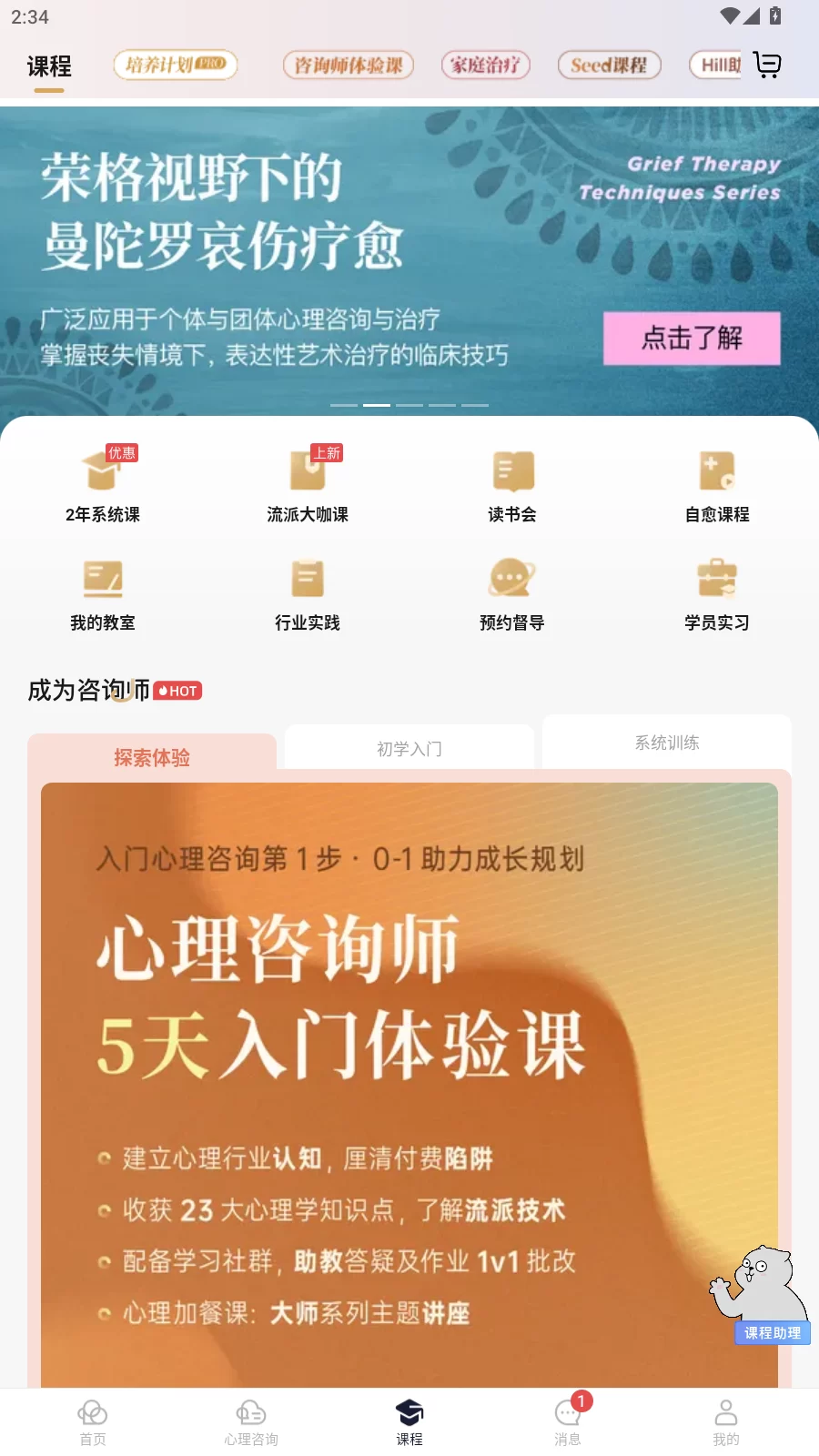Switch to the 系统训练 tab
Screen dimensions: 819x1456
click(666, 743)
